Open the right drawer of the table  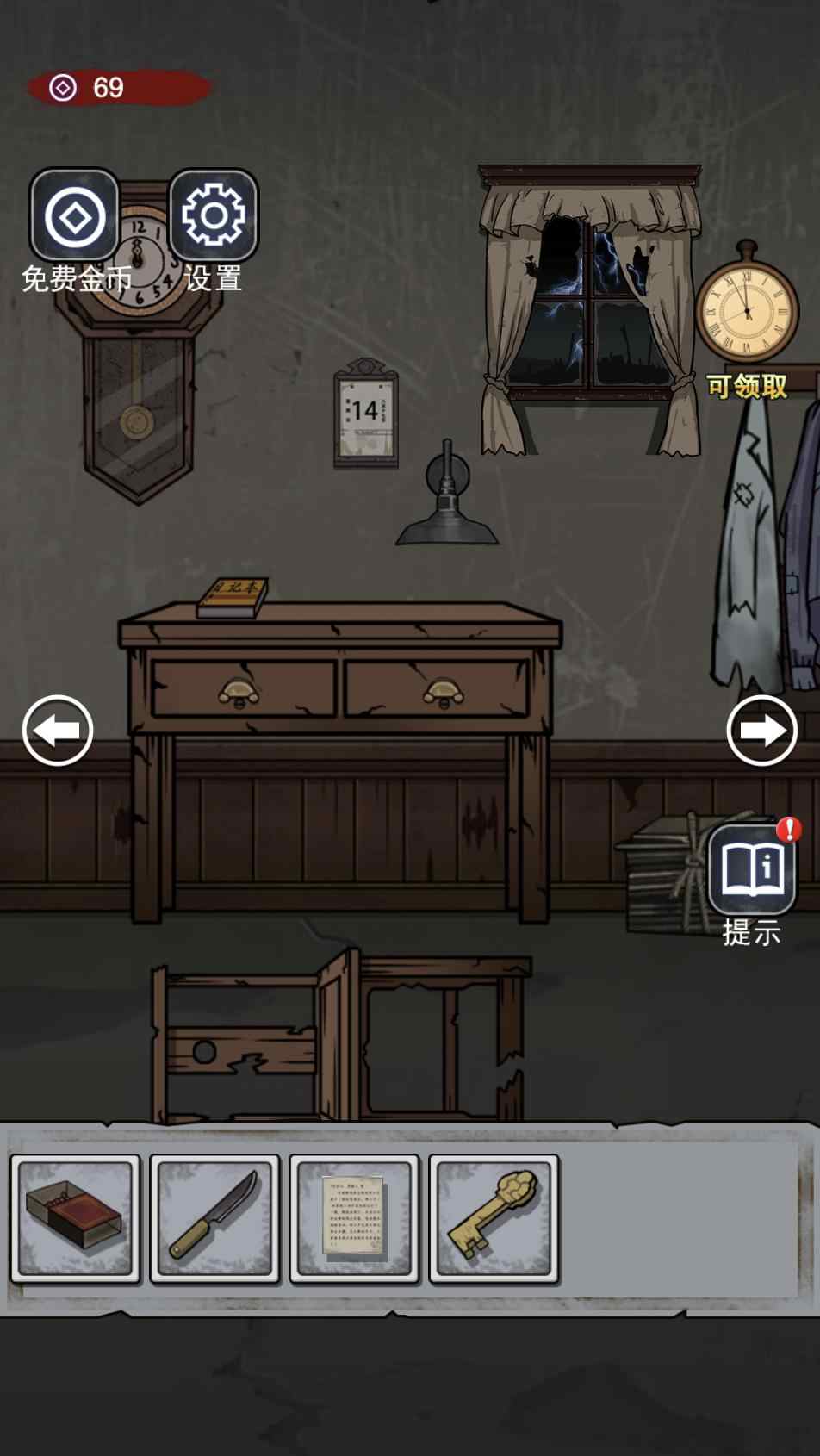point(444,689)
